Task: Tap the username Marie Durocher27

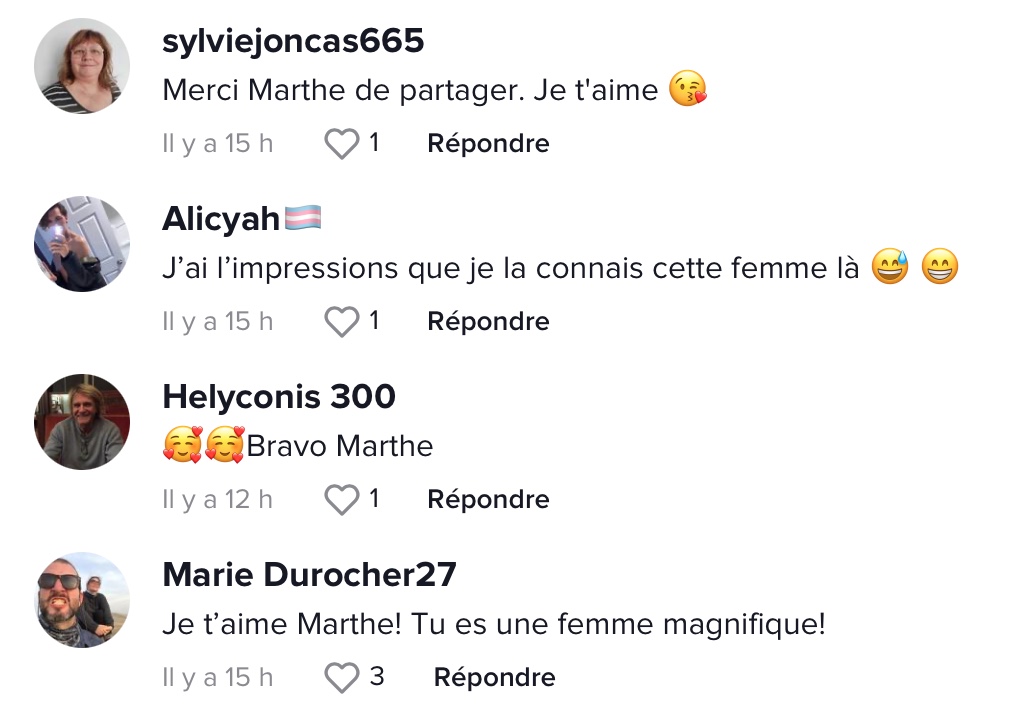Action: tap(309, 575)
